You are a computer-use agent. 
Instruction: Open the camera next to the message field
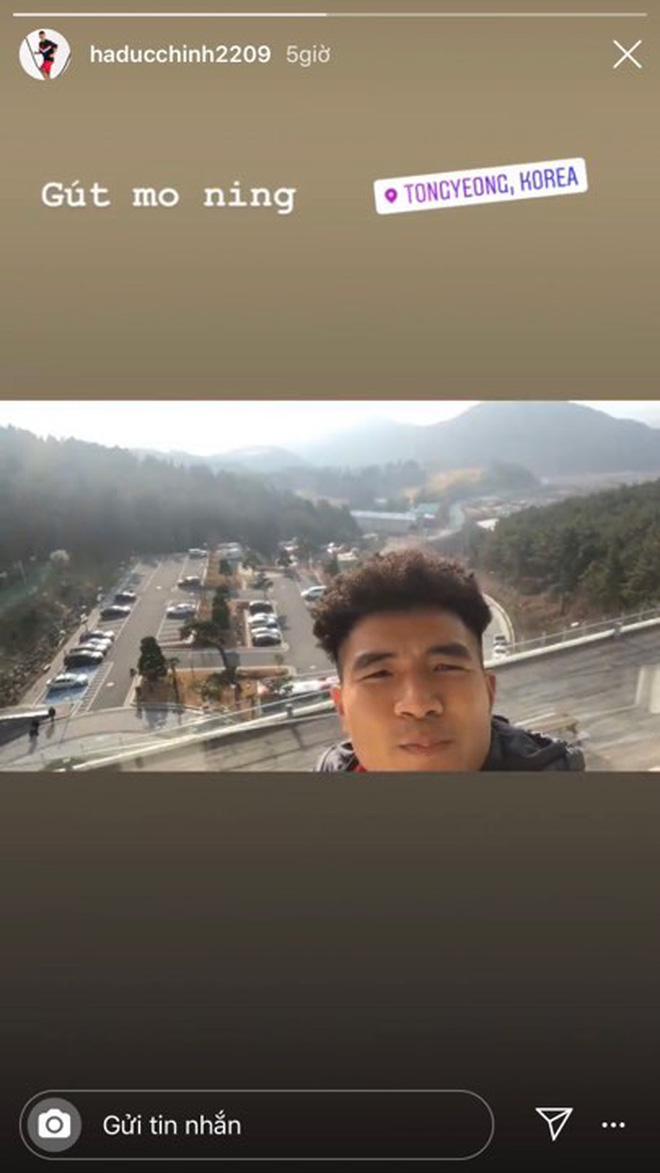tap(53, 1125)
